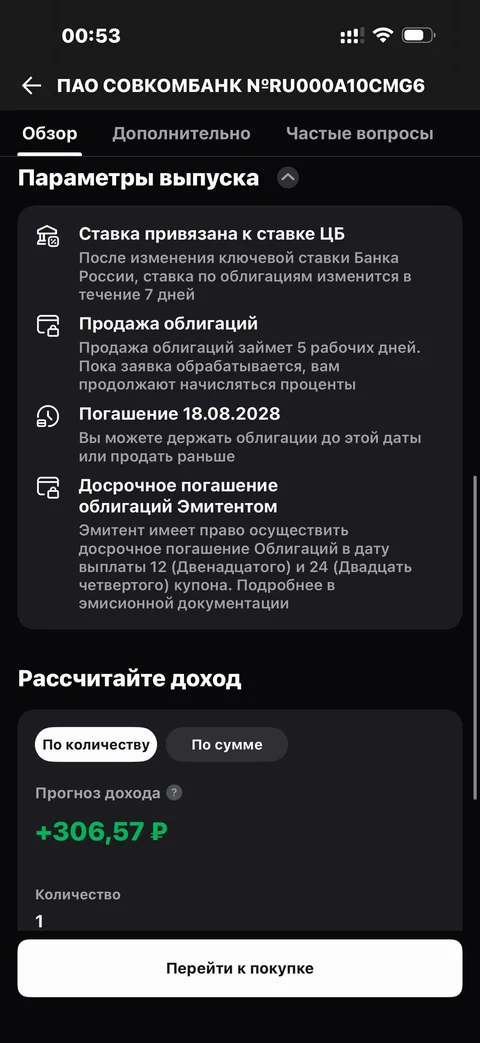480x1043 pixels.
Task: Open the Частые вопросы tab
Action: (x=360, y=134)
